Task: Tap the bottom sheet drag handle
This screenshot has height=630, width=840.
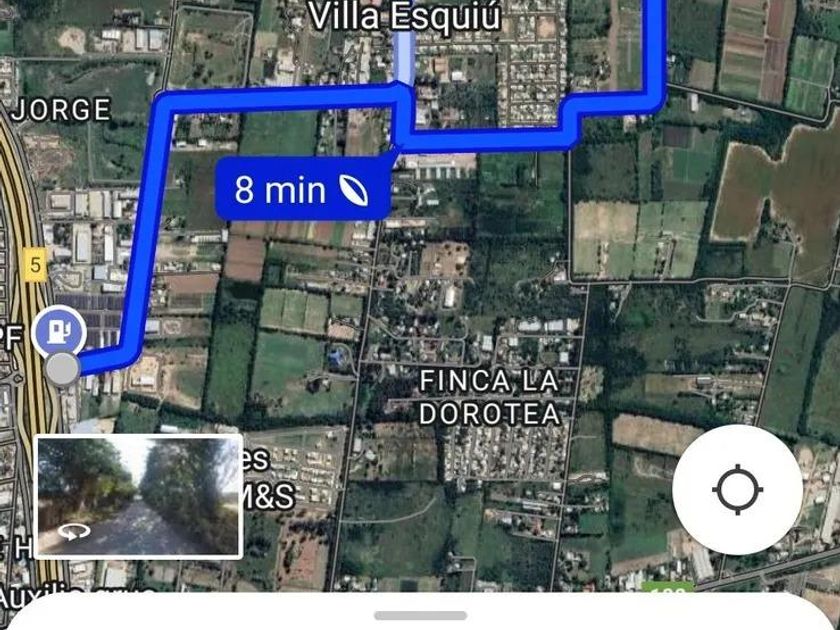Action: point(420,615)
